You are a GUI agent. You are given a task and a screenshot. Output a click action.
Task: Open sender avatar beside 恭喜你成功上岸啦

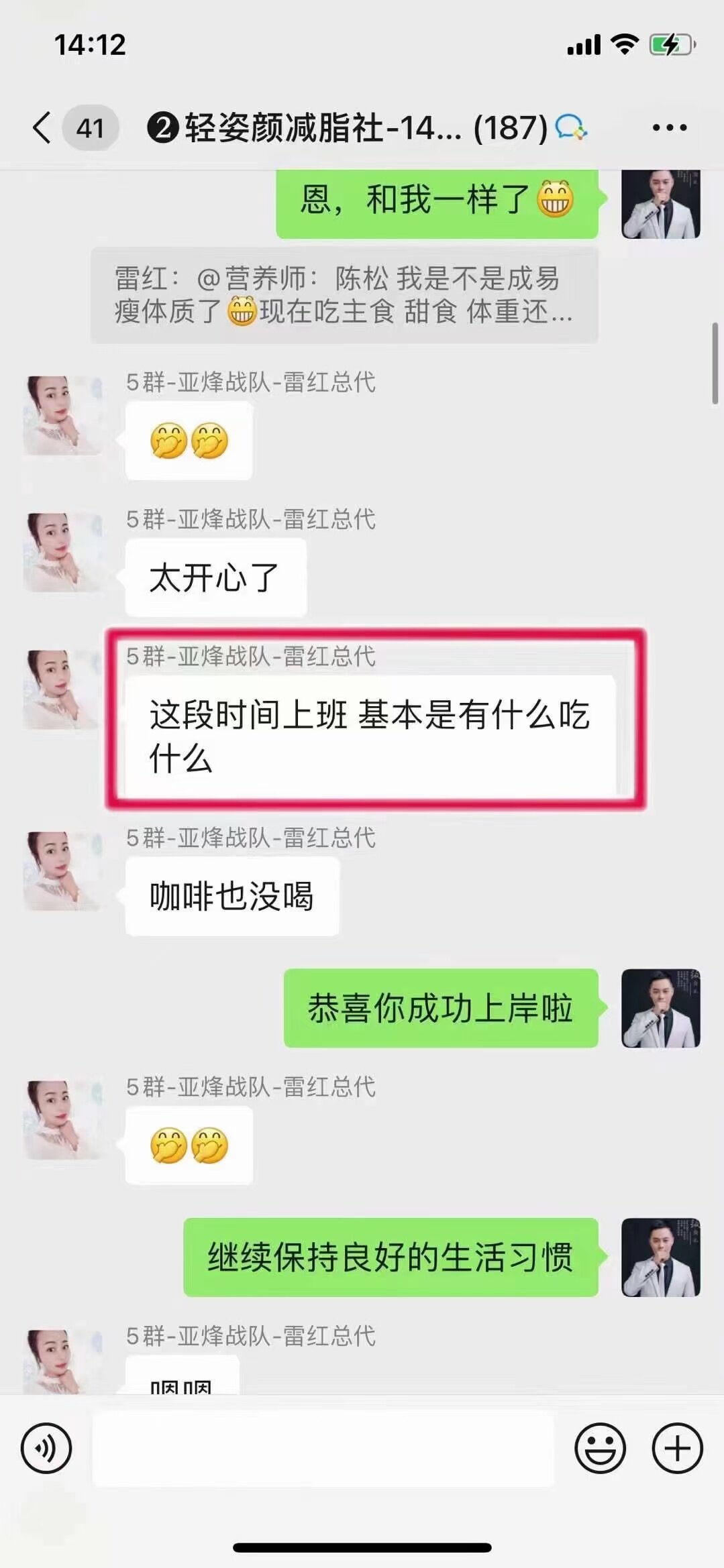[x=660, y=1008]
